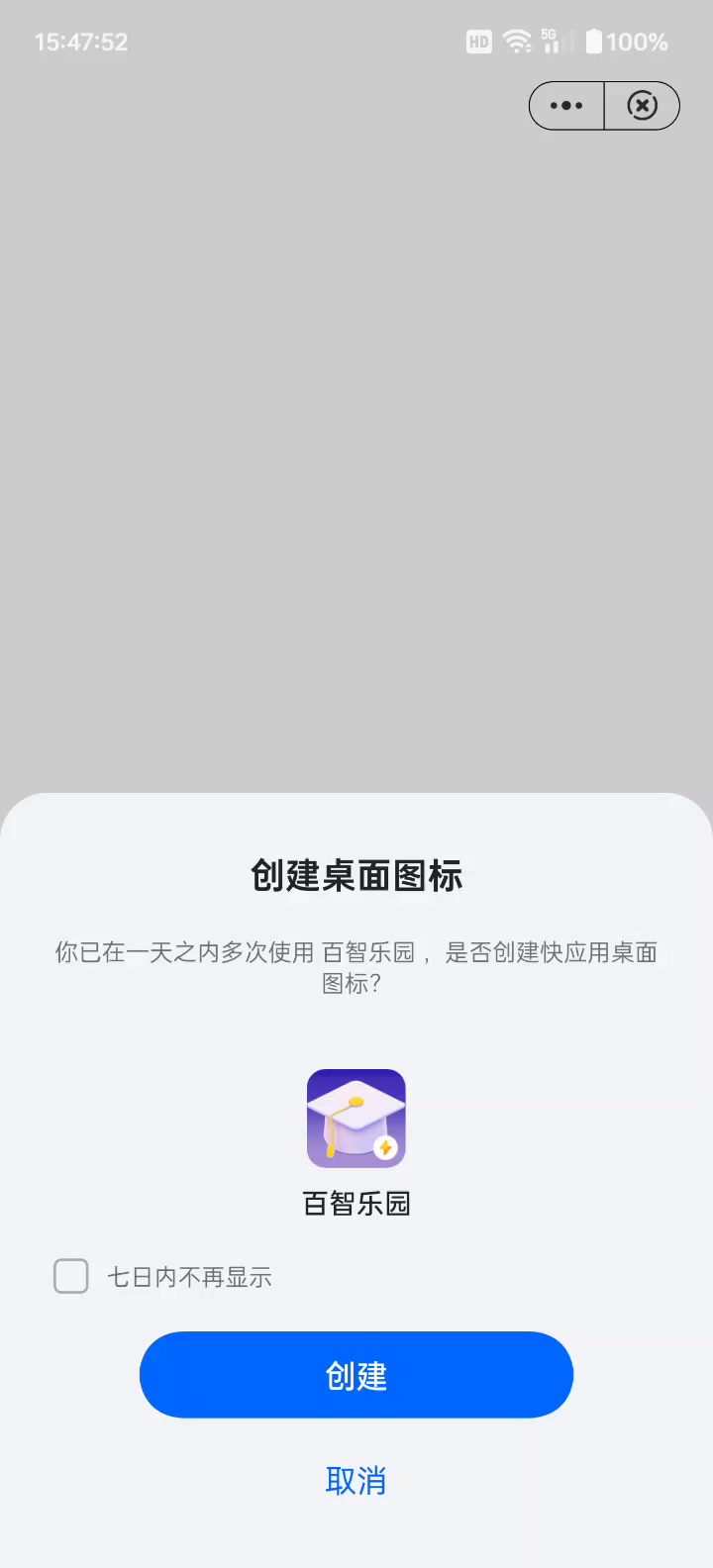Viewport: 713px width, 1568px height.
Task: Tap 创建 to add desktop icon
Action: pyautogui.click(x=356, y=1375)
